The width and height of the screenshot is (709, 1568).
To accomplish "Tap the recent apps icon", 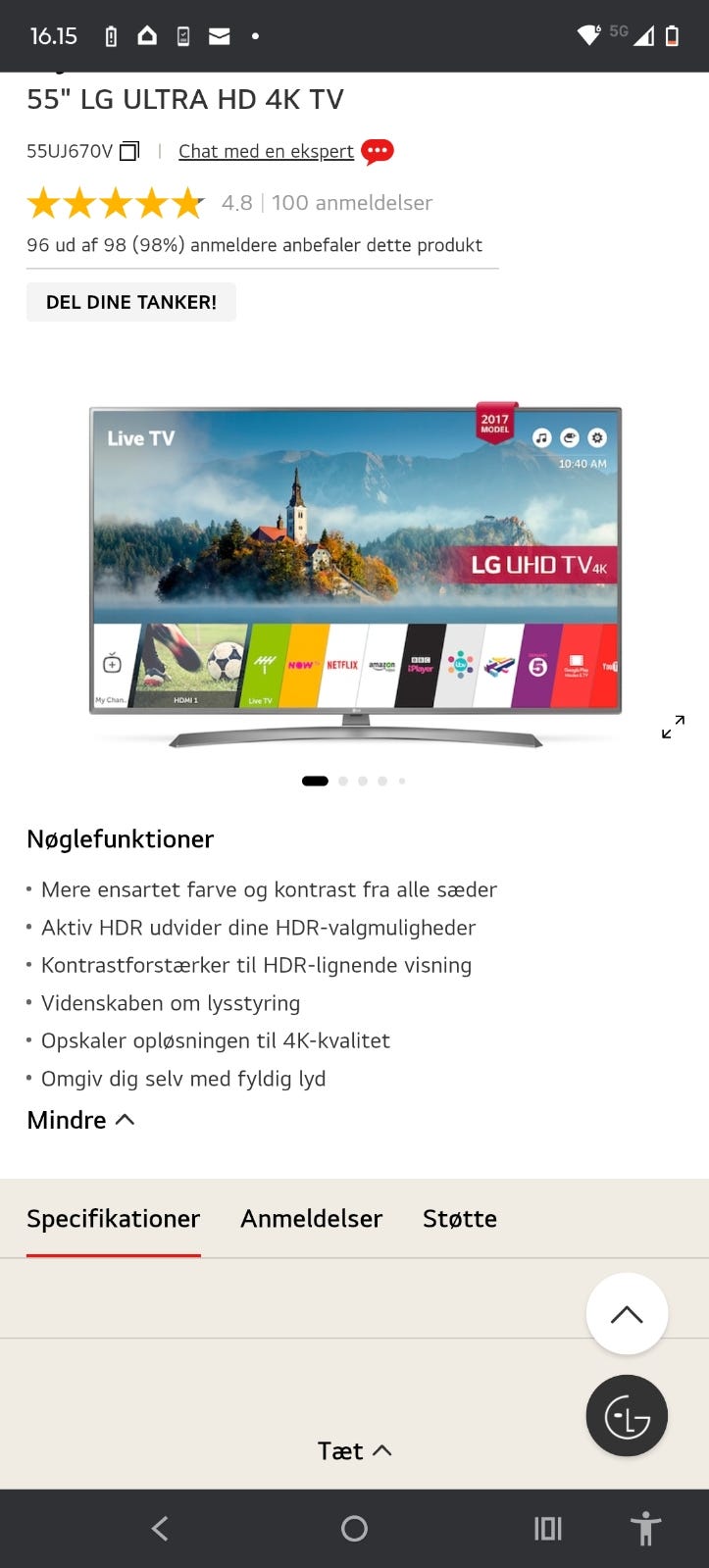I will [546, 1528].
